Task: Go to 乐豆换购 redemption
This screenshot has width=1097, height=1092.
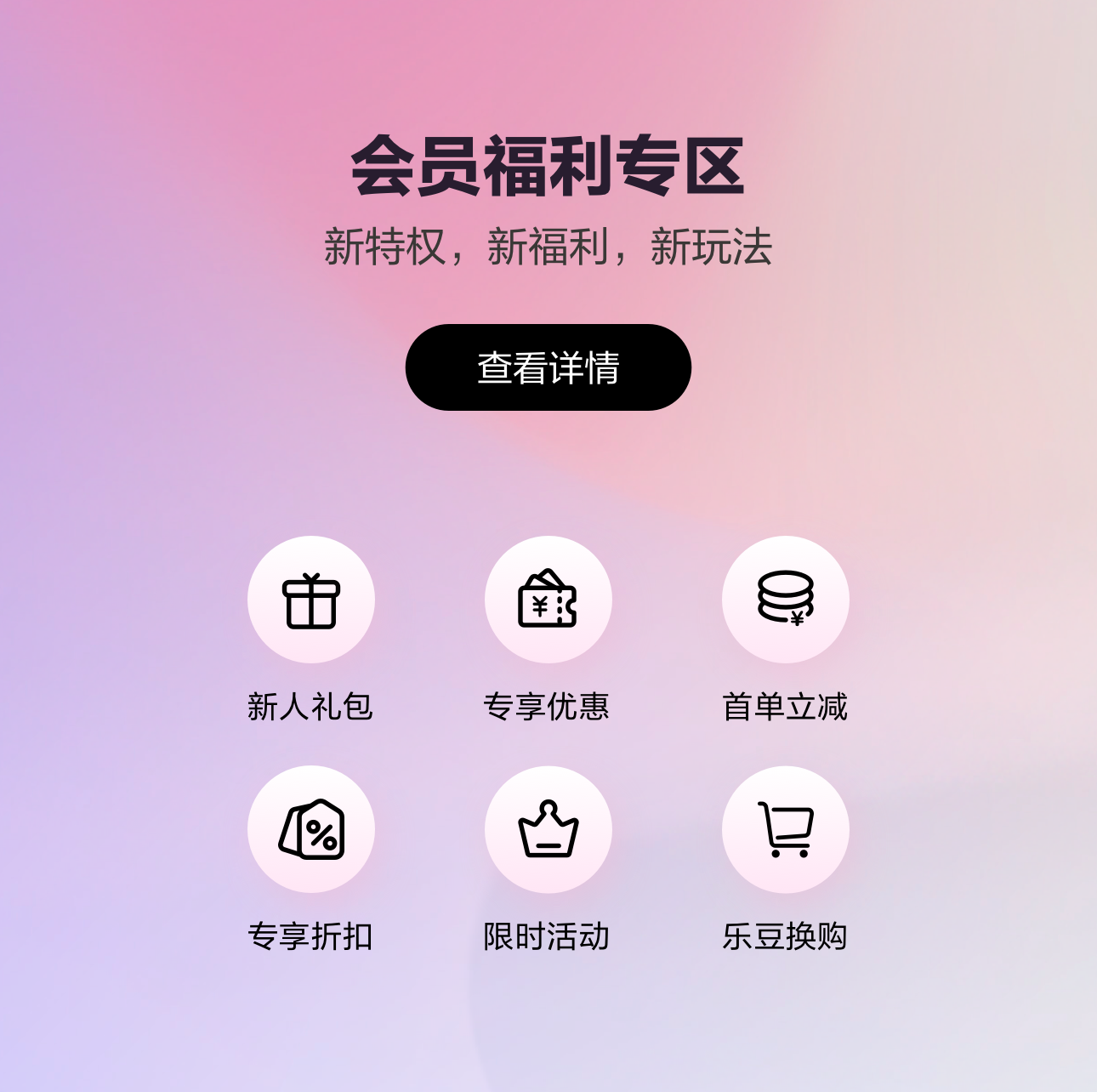Action: pos(785,829)
